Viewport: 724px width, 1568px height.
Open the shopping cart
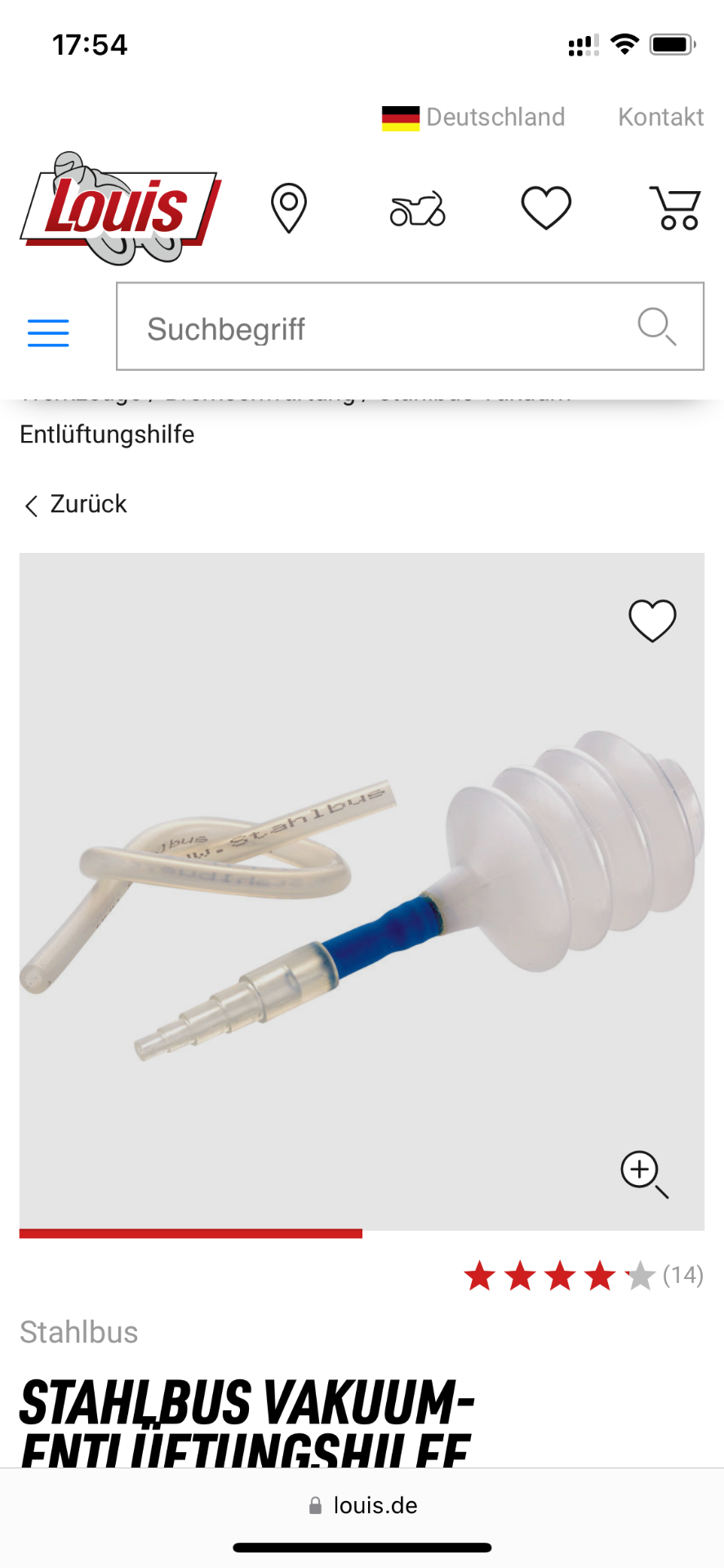(x=675, y=208)
